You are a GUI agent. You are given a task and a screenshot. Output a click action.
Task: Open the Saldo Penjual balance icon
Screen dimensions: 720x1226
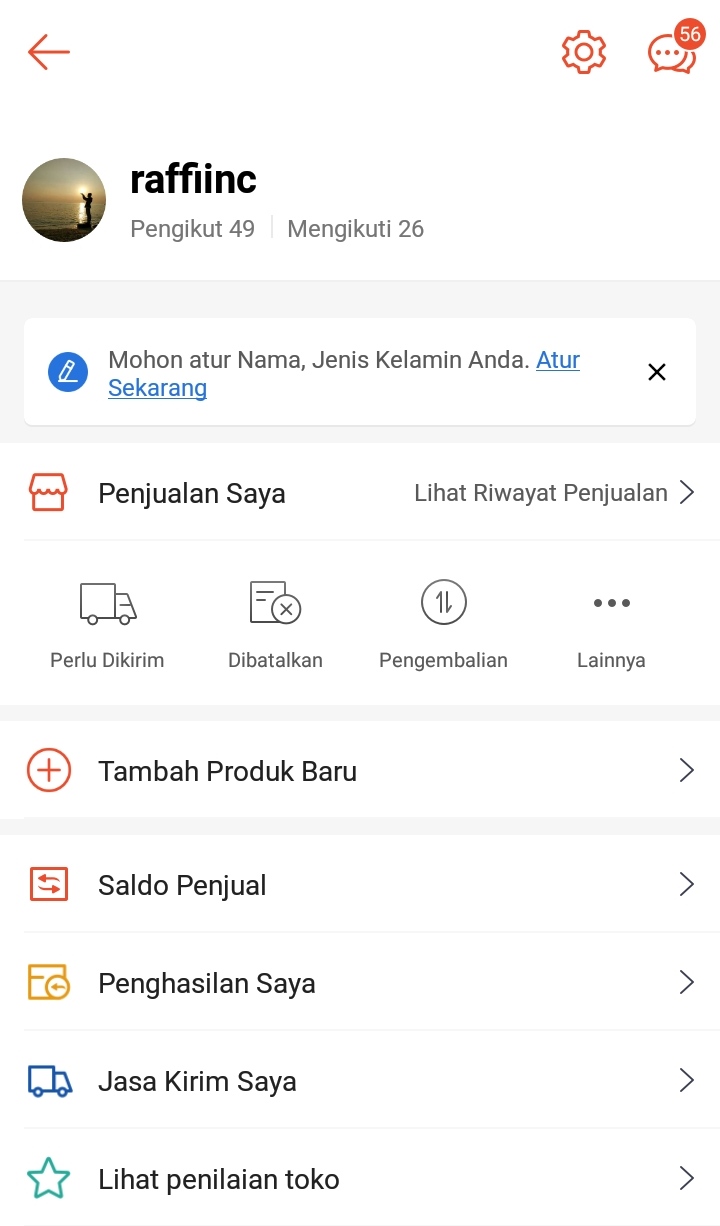point(49,884)
